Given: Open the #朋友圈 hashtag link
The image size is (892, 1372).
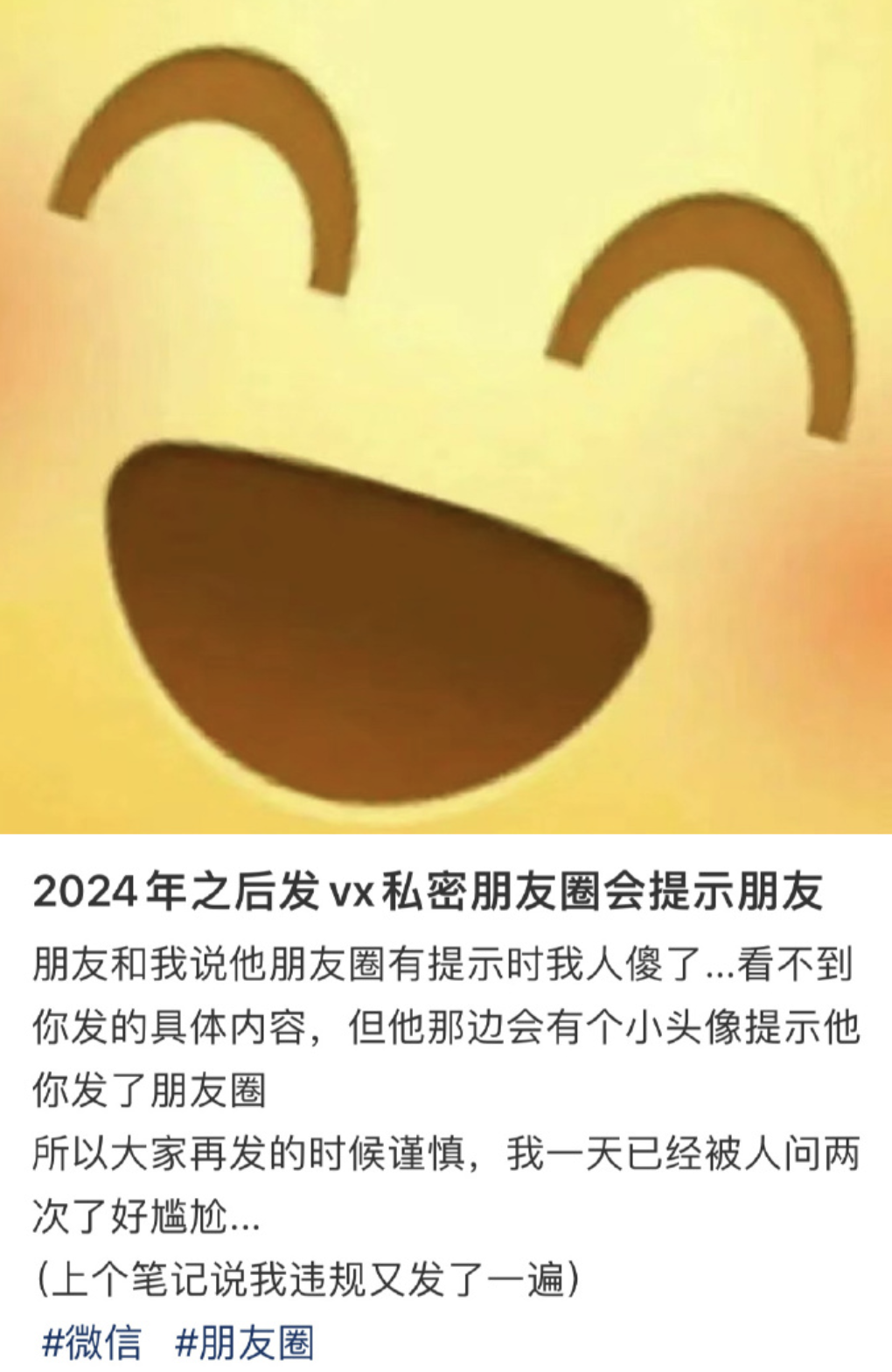Looking at the screenshot, I should click(245, 1343).
